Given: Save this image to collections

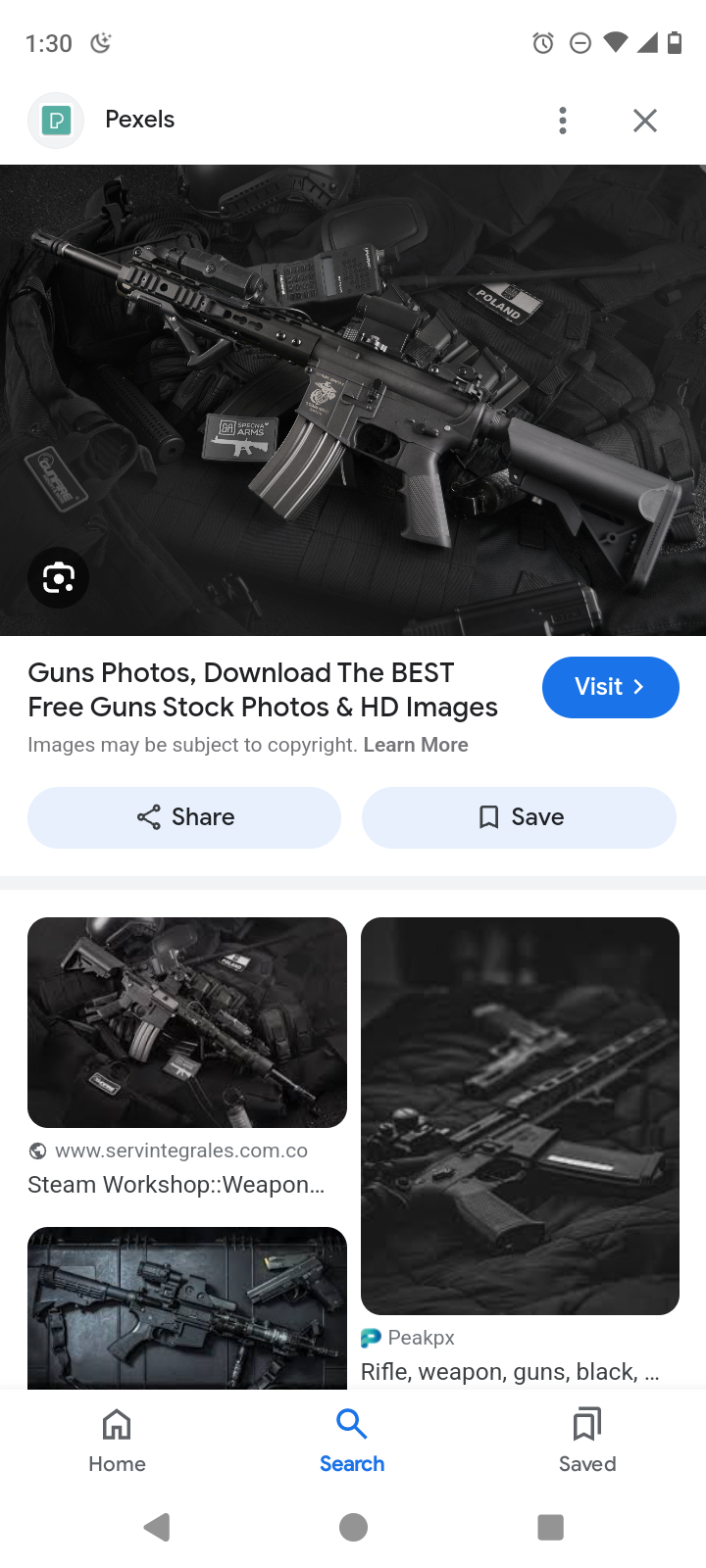Looking at the screenshot, I should (519, 817).
